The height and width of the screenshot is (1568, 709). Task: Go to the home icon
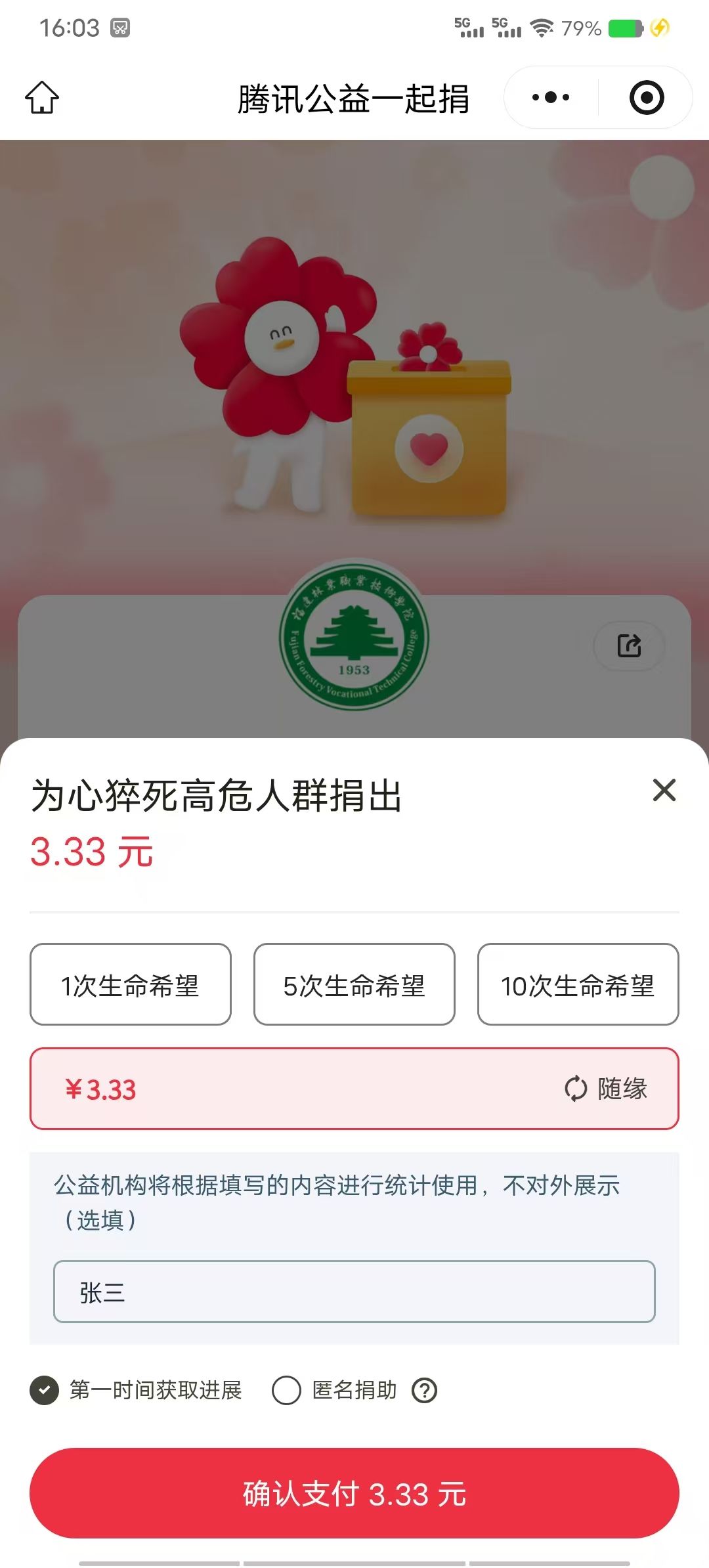tap(42, 97)
